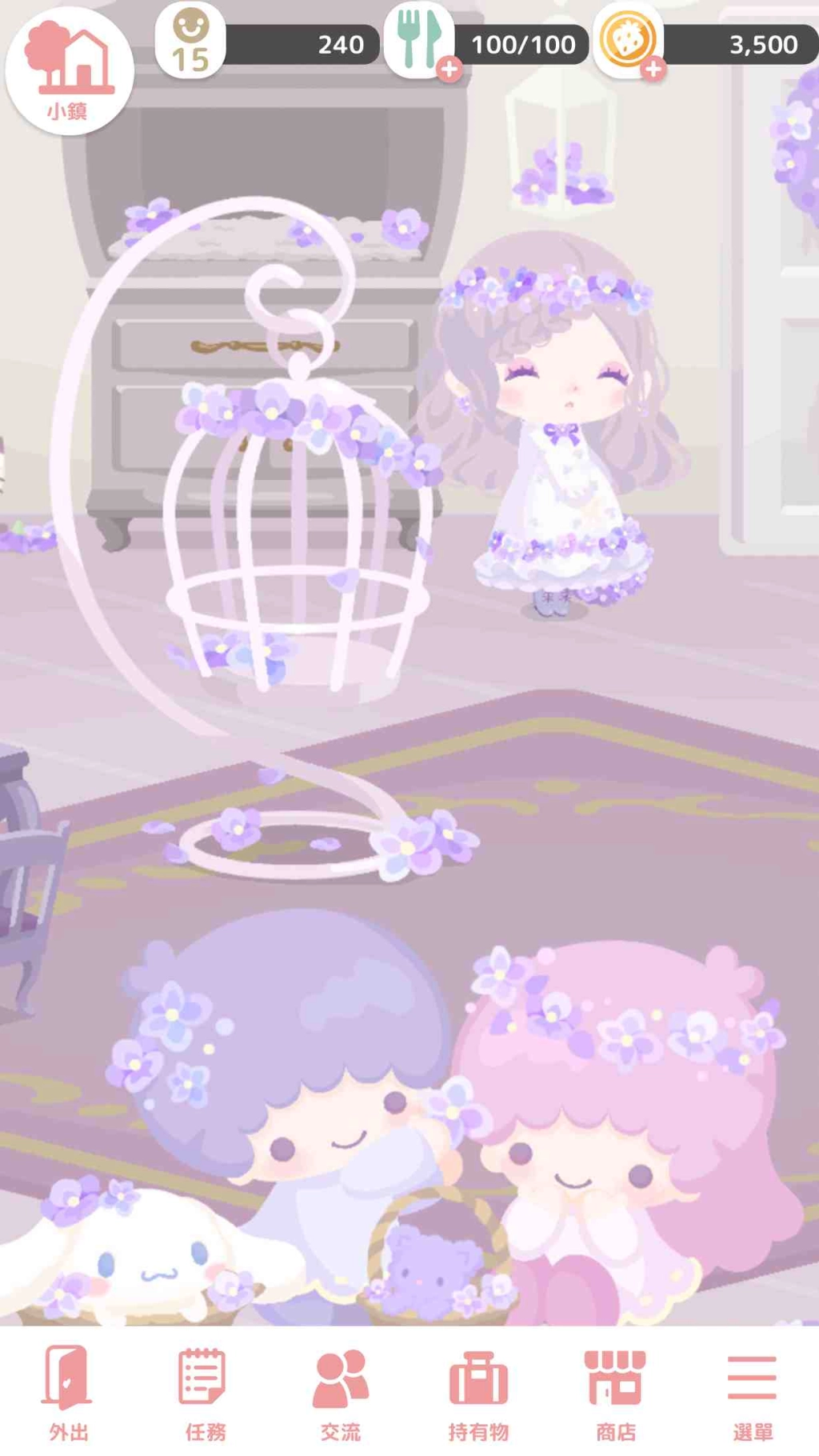Open the 小鎮 town button

[69, 70]
